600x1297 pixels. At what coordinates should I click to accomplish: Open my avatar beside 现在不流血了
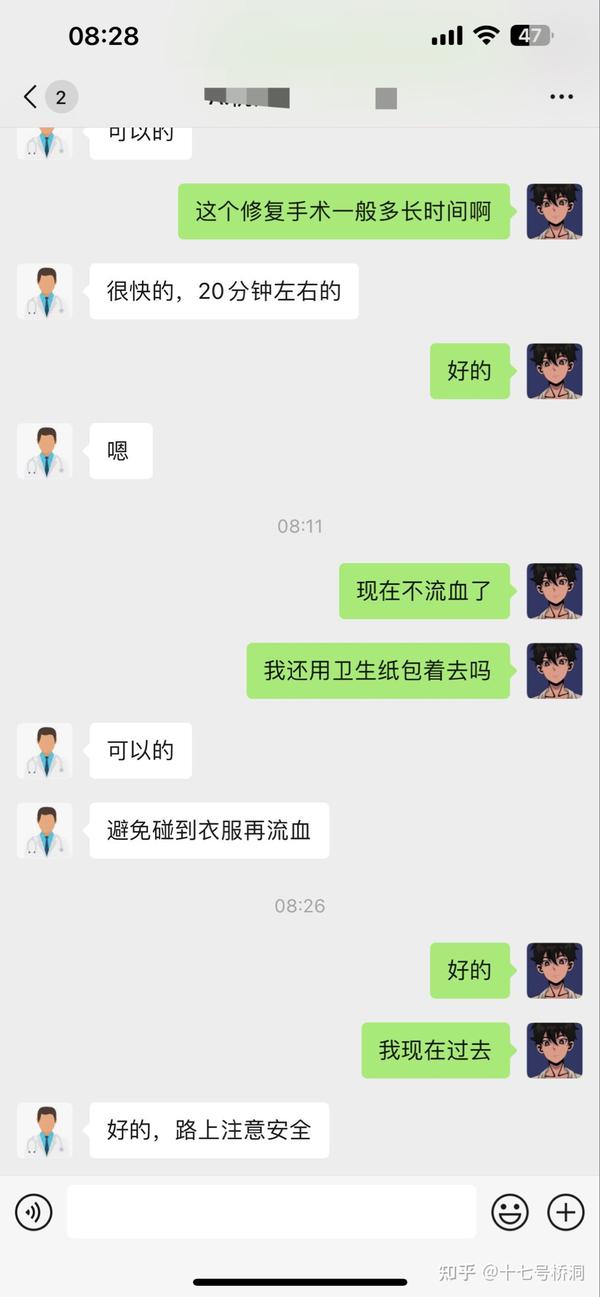pyautogui.click(x=554, y=590)
